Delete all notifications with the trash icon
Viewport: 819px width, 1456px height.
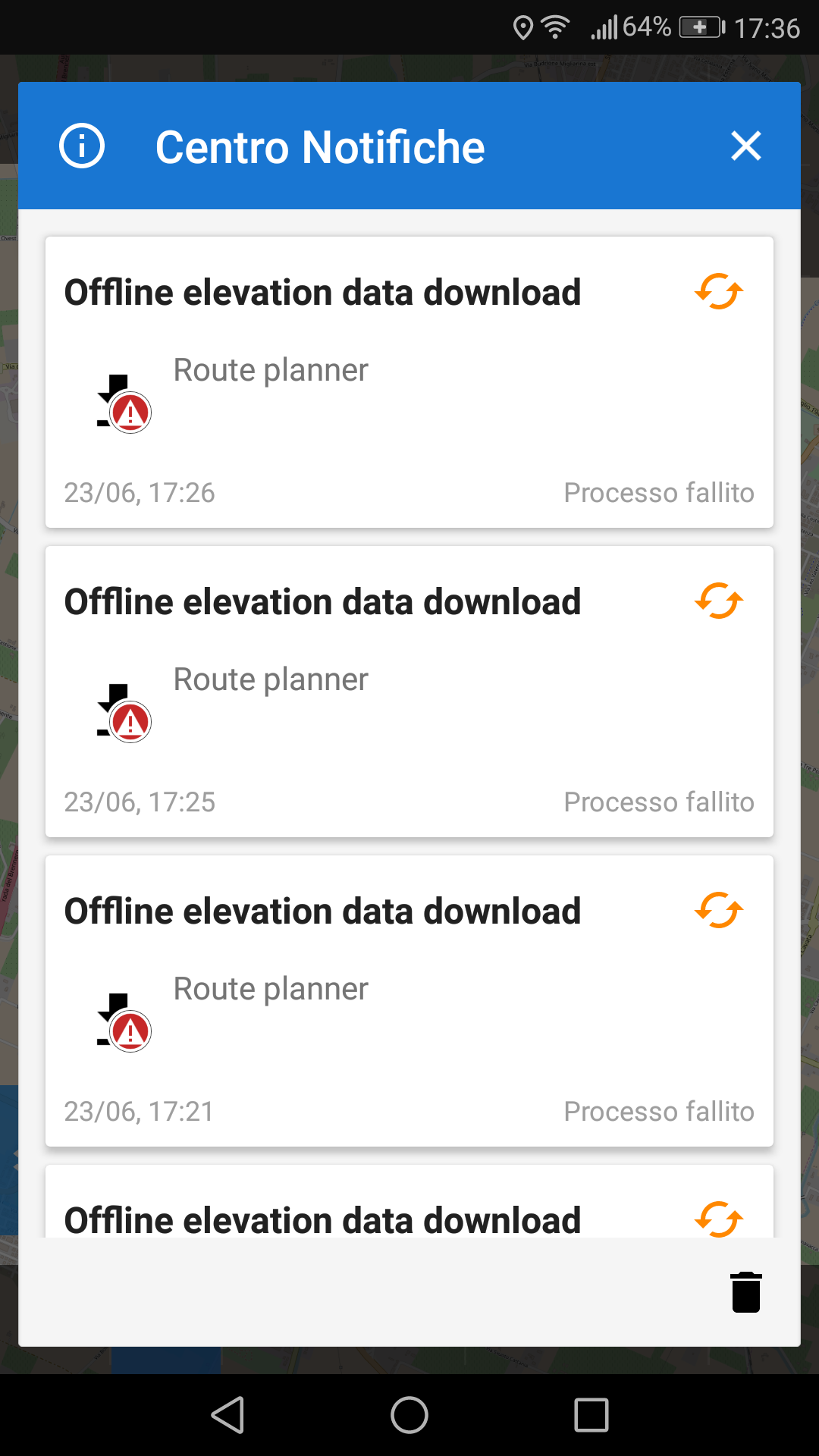745,1291
